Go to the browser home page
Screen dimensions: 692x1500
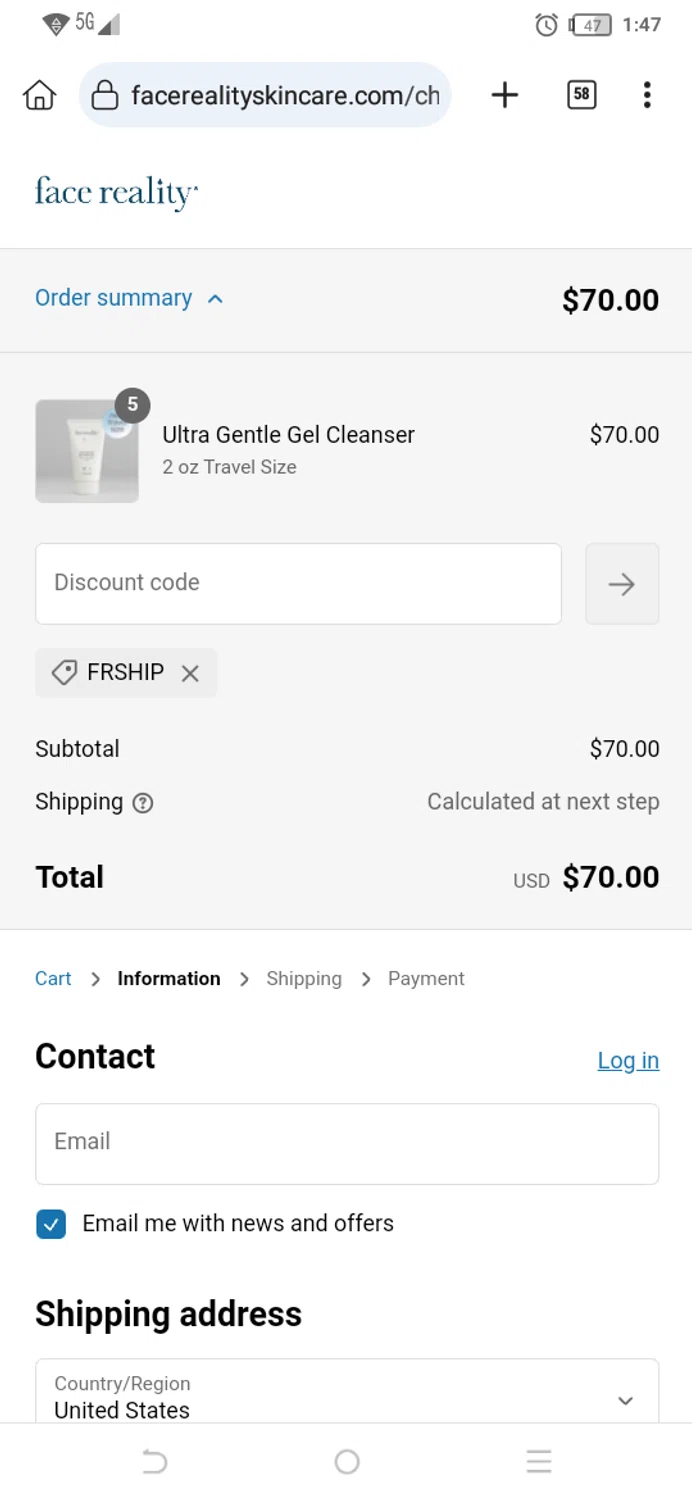[x=40, y=96]
